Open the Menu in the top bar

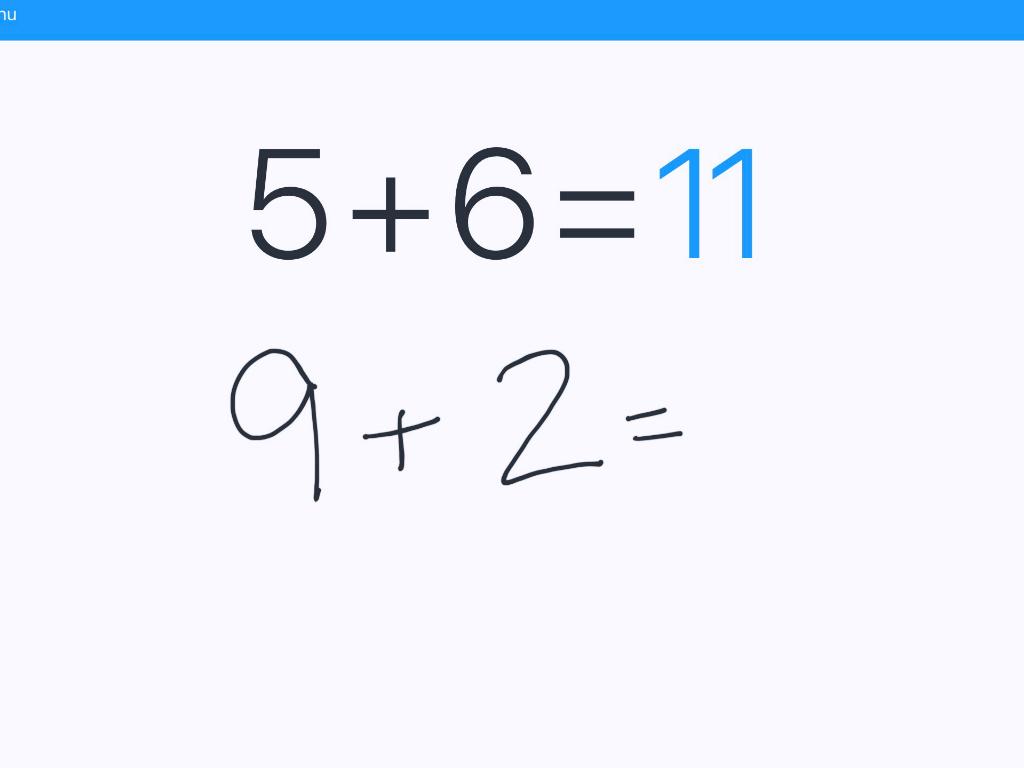coord(7,15)
